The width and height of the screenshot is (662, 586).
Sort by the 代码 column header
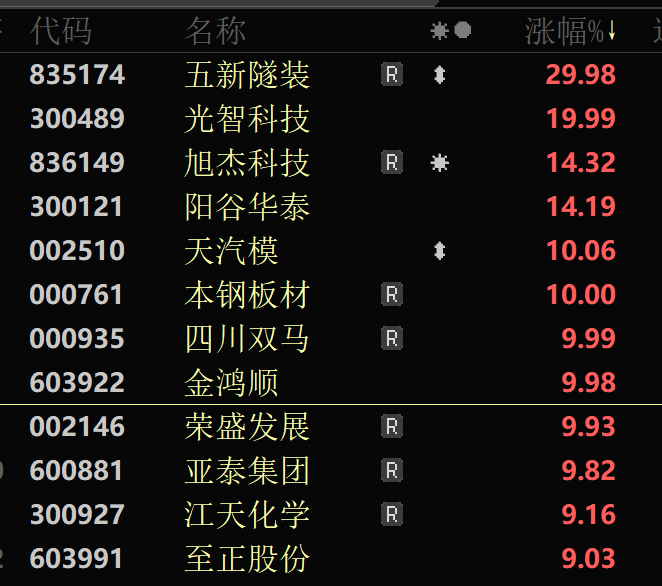(61, 32)
